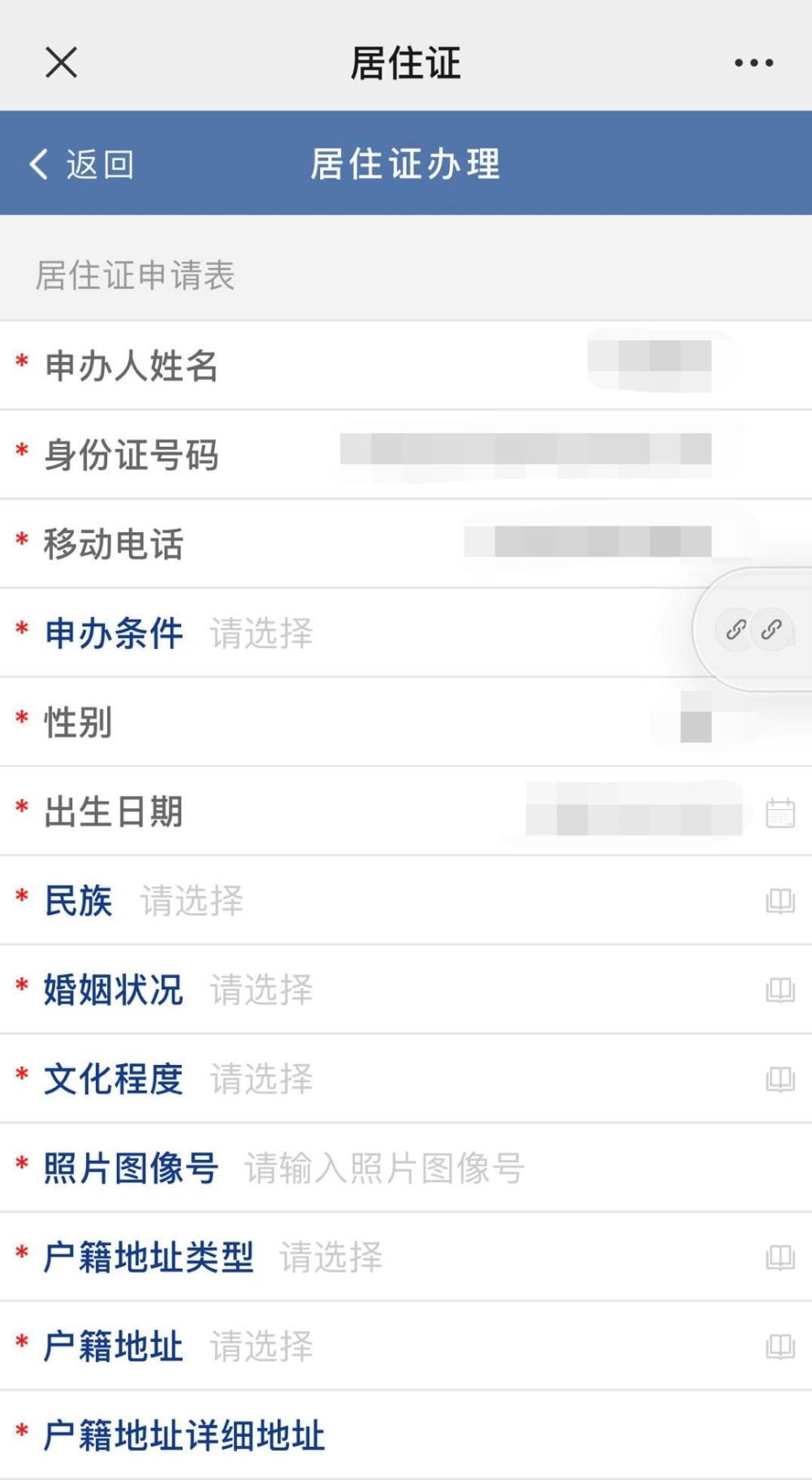Change the 性别 field value
812x1480 pixels.
pyautogui.click(x=695, y=721)
